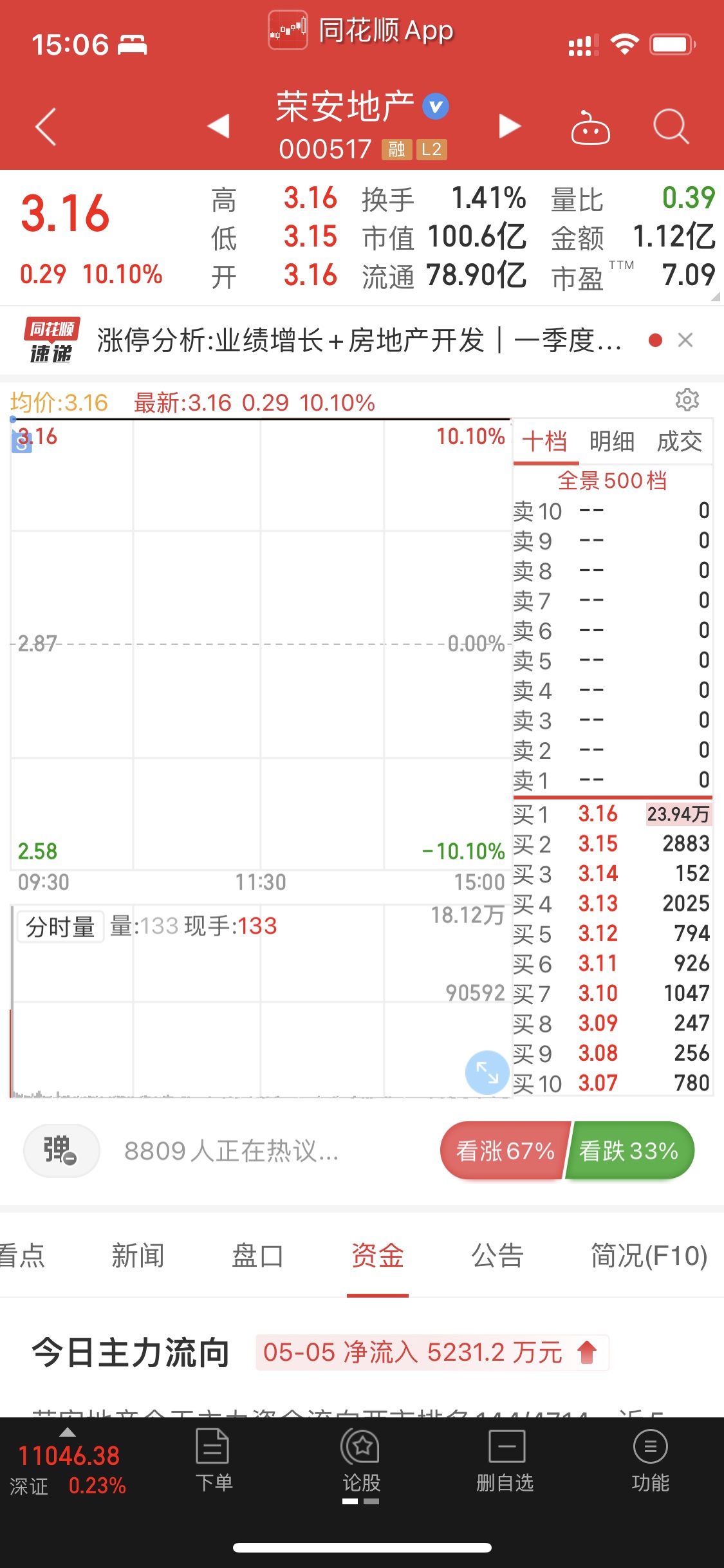This screenshot has height=1568, width=724.
Task: Switch to the 新闻 tab
Action: coord(138,1256)
